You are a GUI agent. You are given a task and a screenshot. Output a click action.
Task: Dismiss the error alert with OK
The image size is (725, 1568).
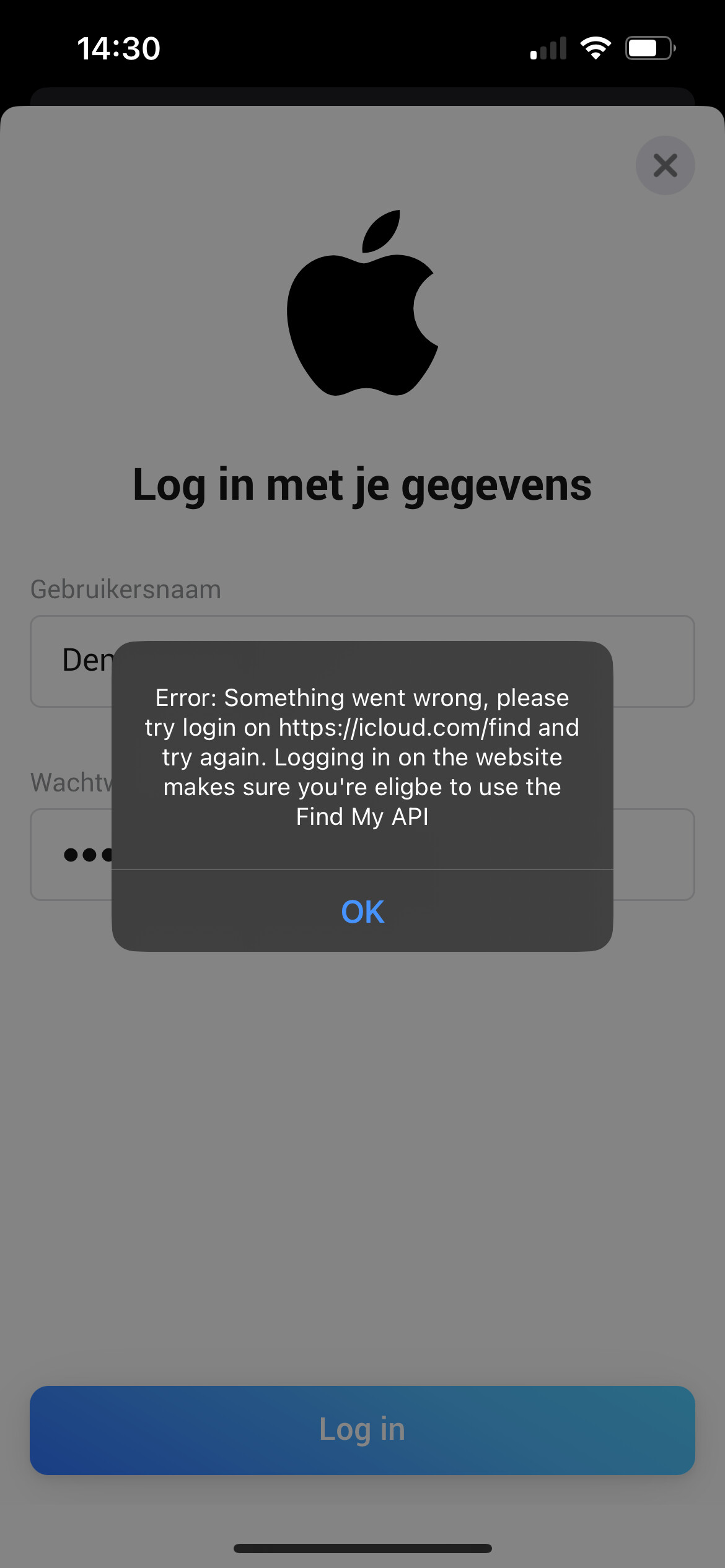click(x=362, y=911)
